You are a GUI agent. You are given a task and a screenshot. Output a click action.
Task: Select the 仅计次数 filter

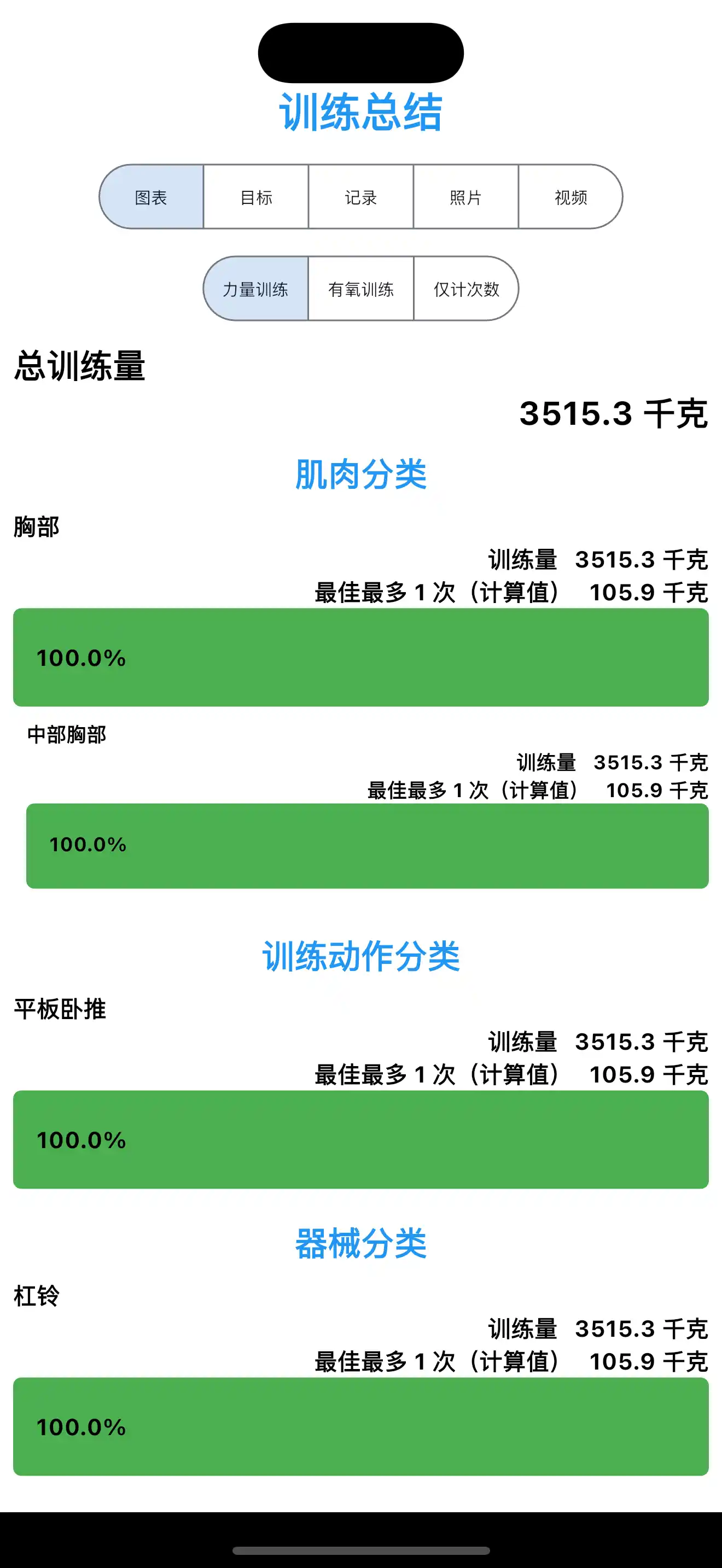click(x=467, y=290)
